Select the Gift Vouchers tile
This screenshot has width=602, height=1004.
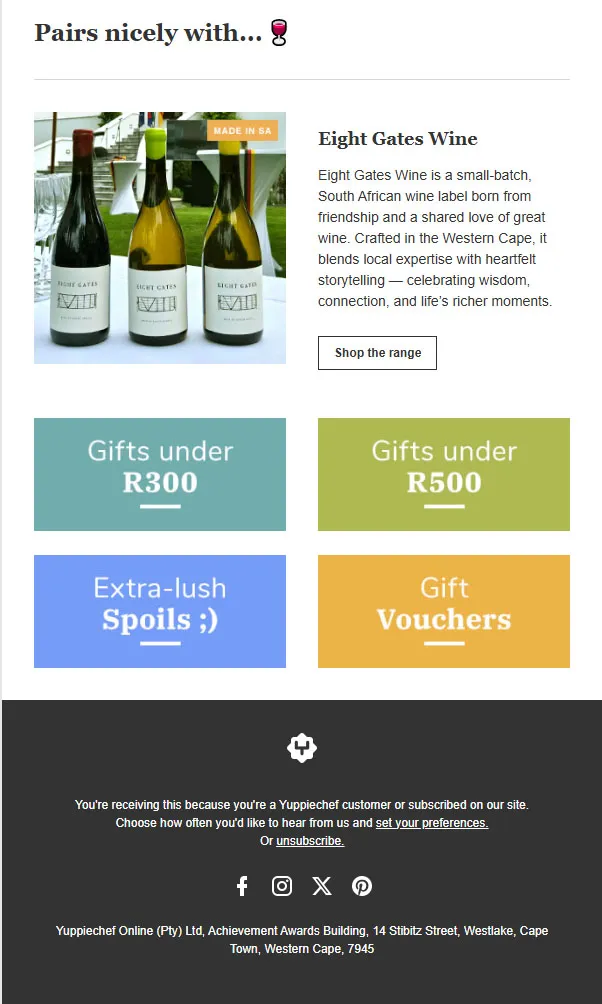(x=444, y=611)
